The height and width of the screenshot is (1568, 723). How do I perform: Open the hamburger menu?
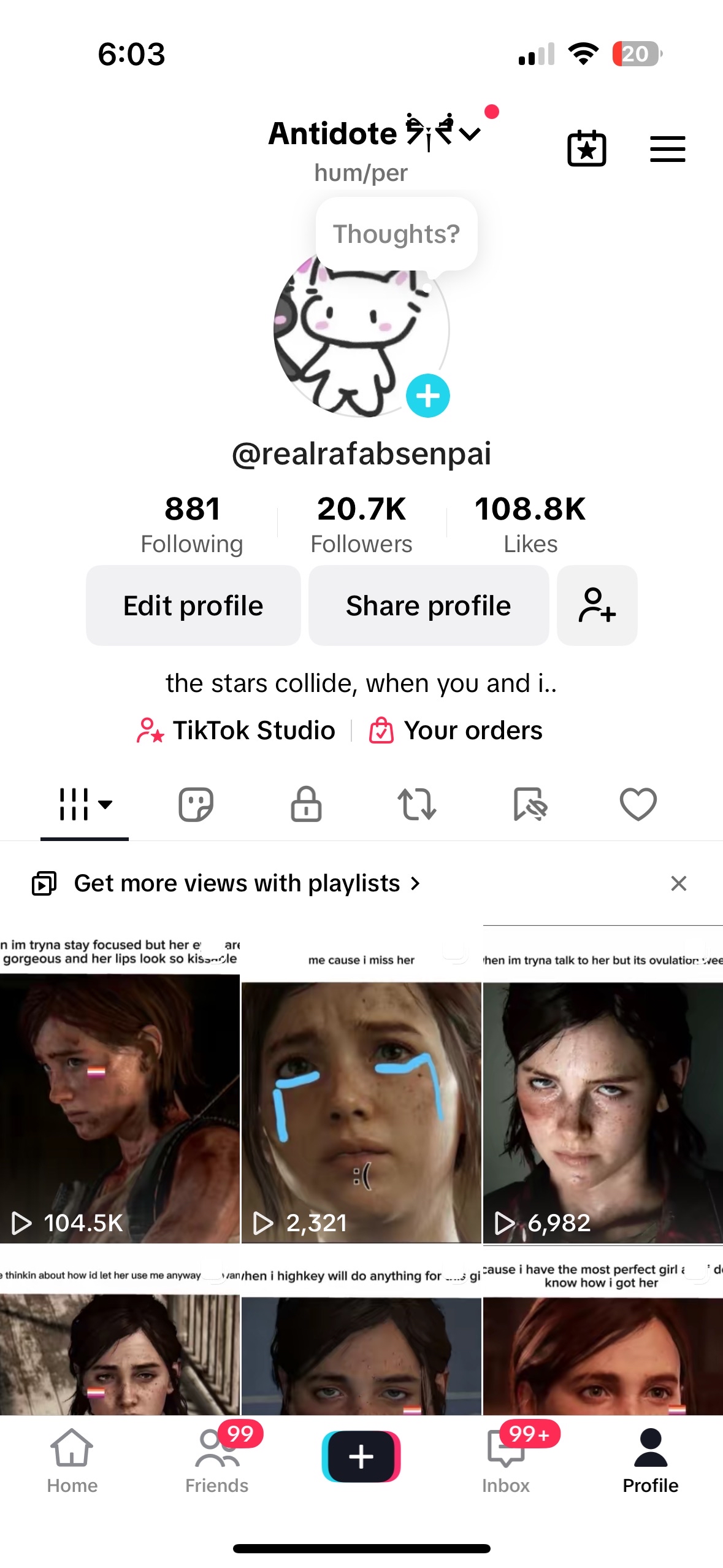(667, 149)
